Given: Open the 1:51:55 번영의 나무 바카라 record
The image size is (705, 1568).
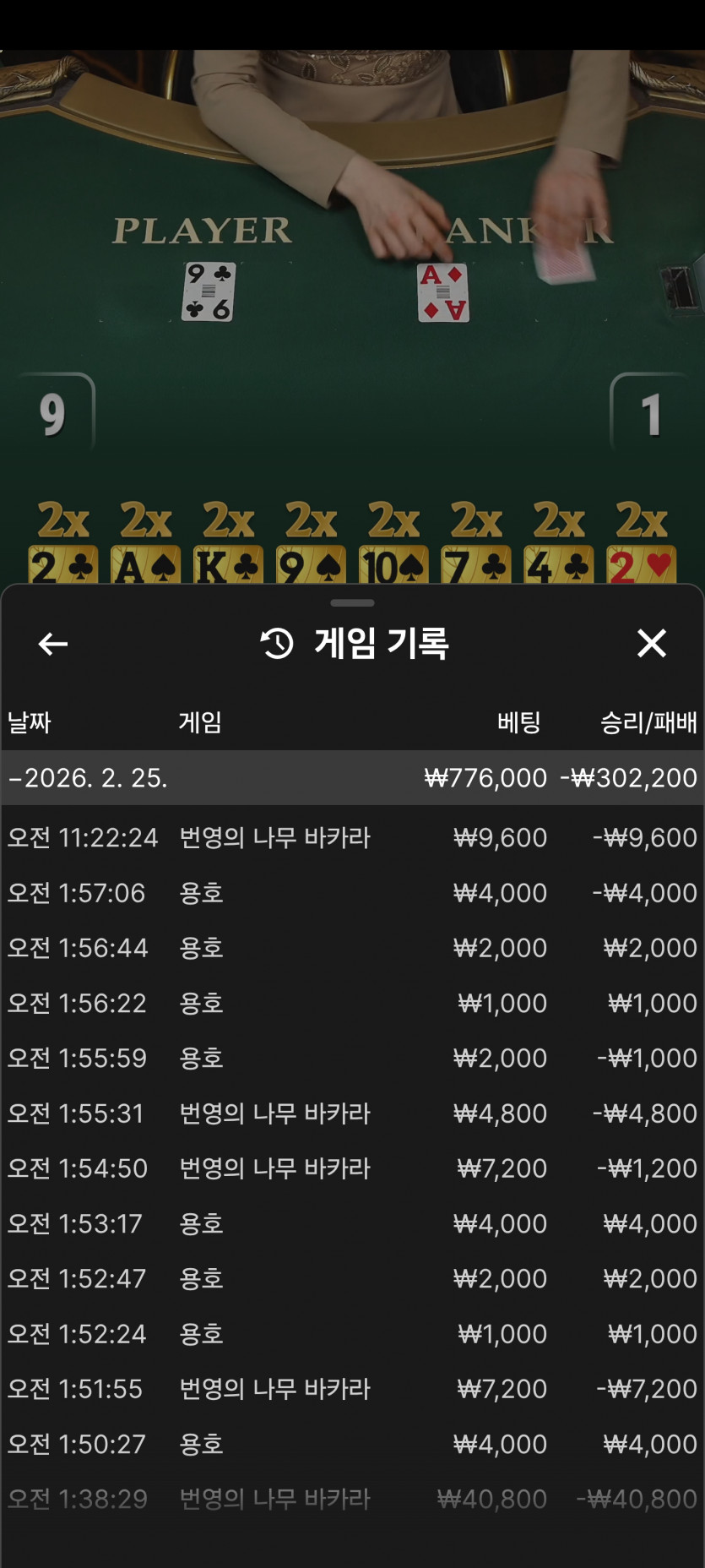Looking at the screenshot, I should 352,1389.
